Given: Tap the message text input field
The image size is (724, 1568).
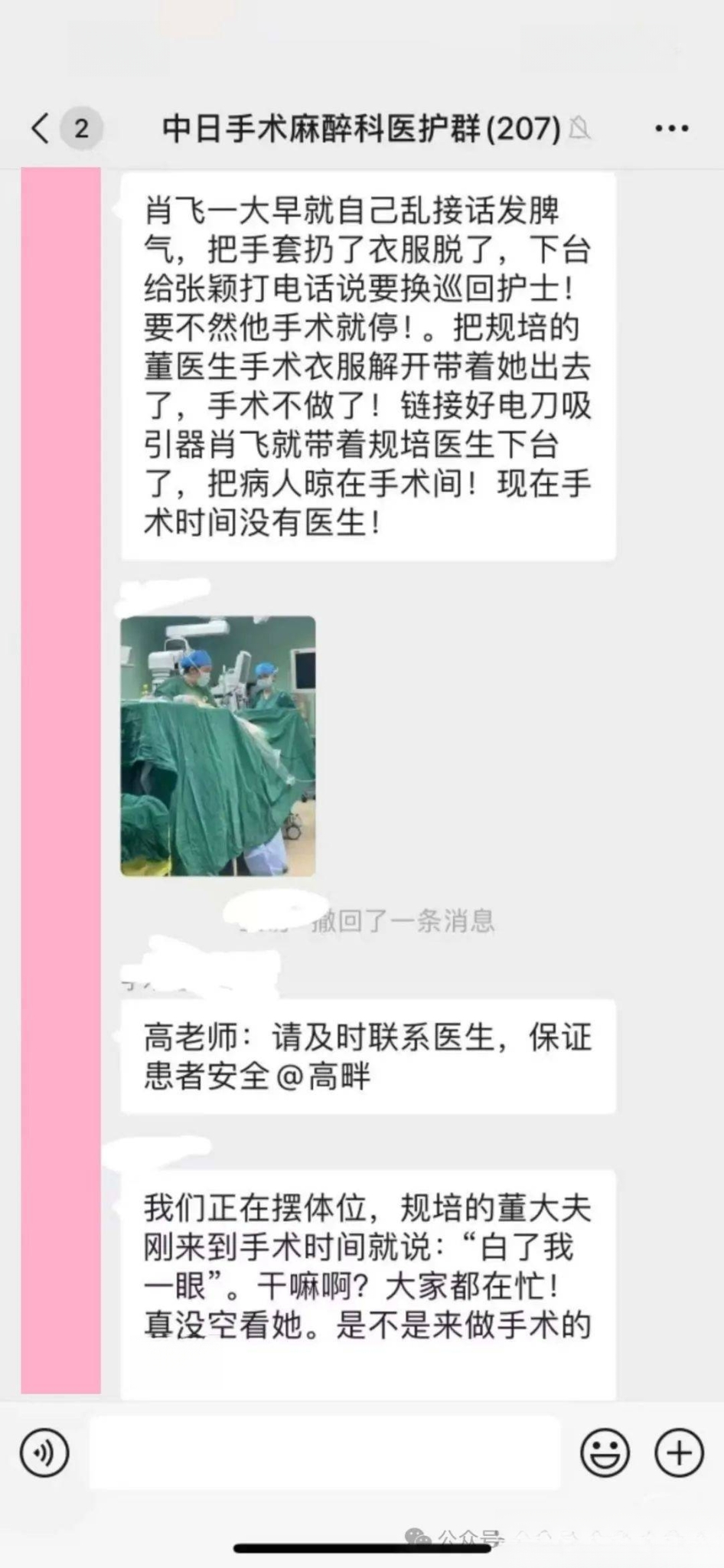Looking at the screenshot, I should point(325,1452).
